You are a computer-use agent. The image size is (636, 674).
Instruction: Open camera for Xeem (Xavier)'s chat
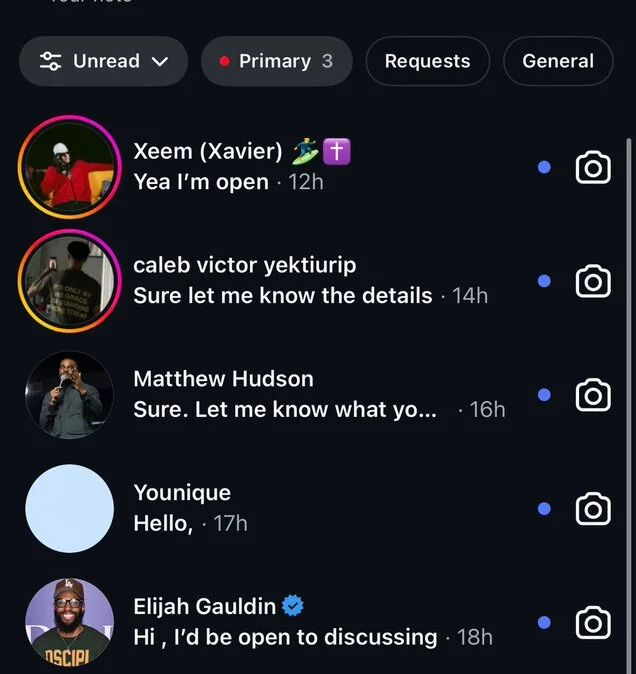point(593,168)
